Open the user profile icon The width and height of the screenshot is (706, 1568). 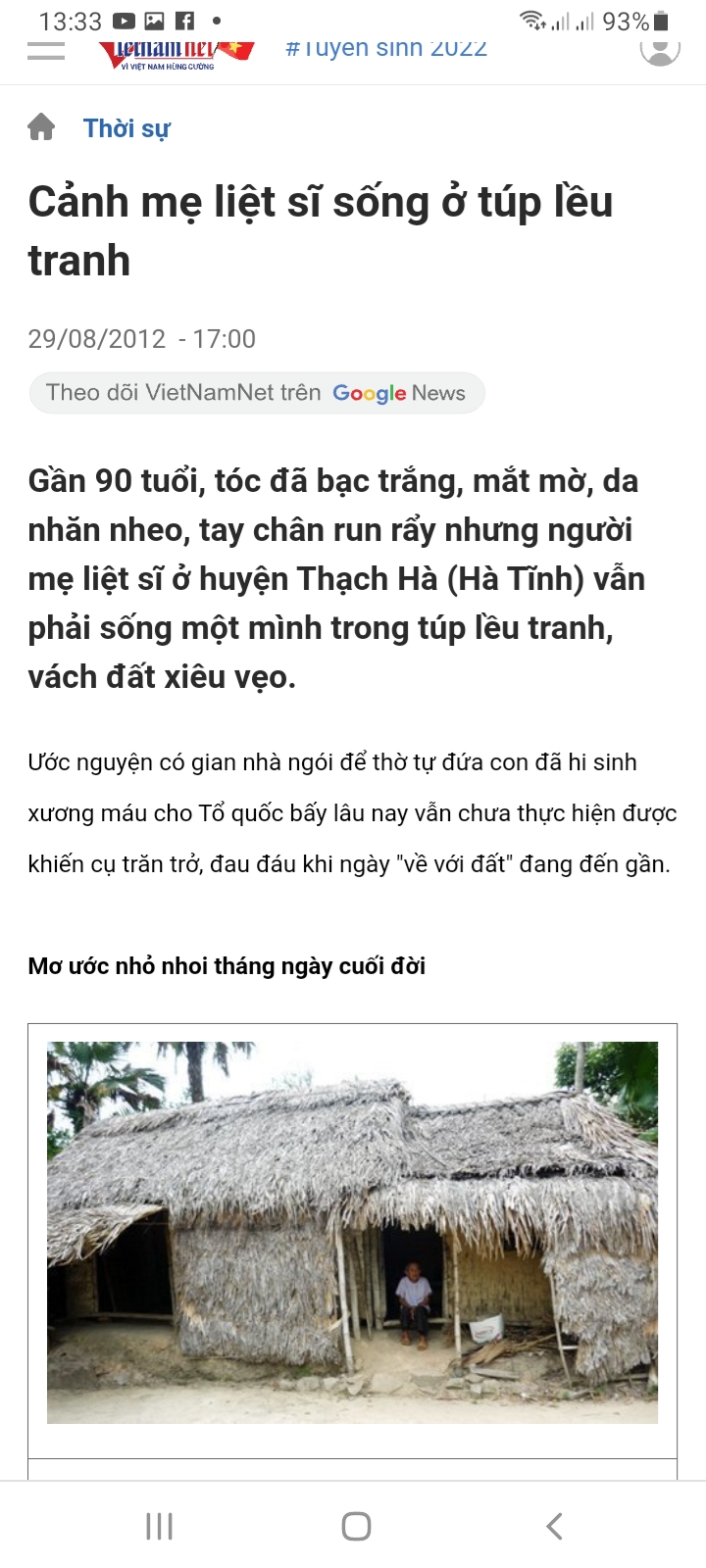point(660,49)
